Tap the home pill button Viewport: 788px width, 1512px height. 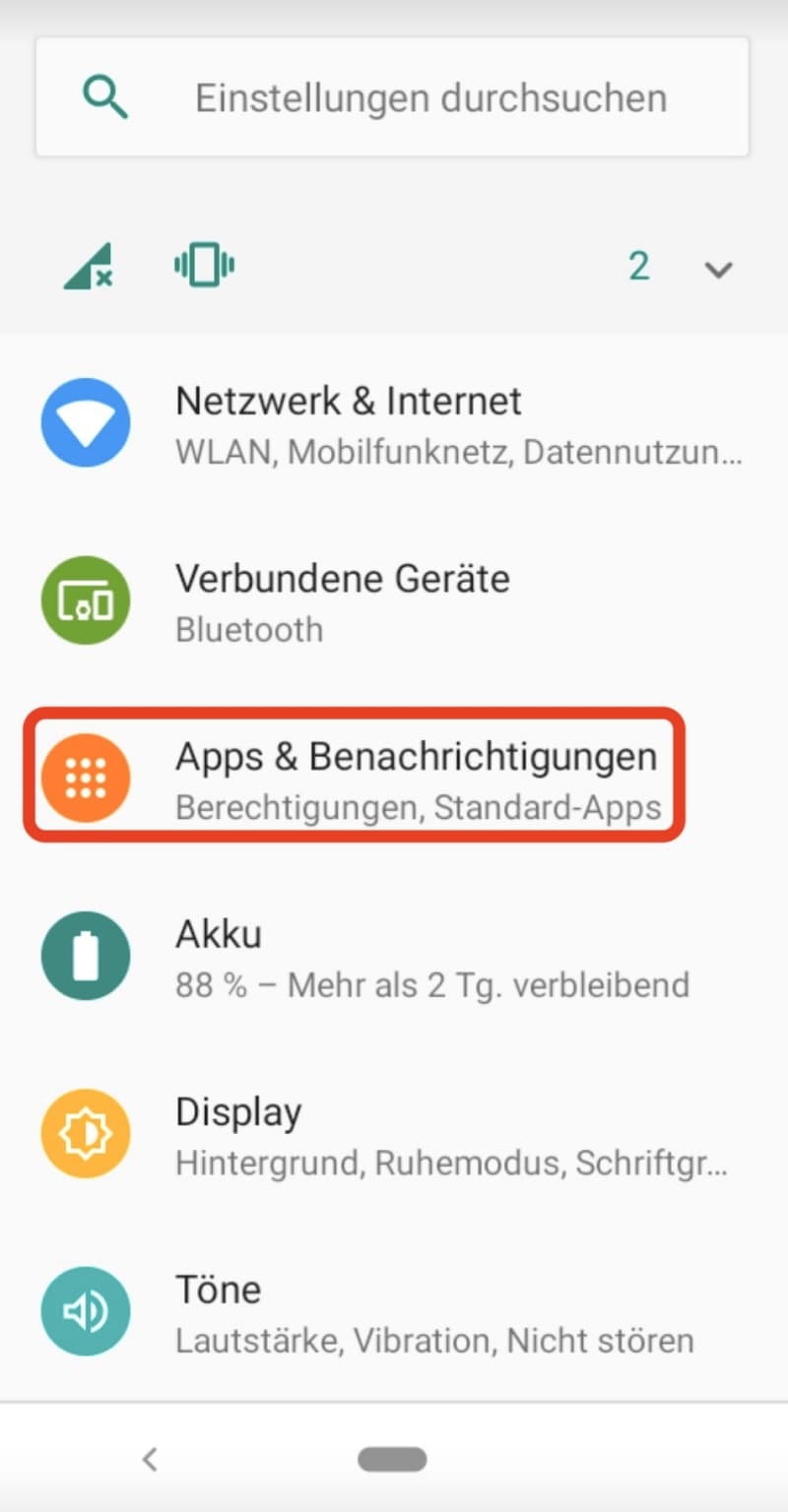[x=392, y=1459]
